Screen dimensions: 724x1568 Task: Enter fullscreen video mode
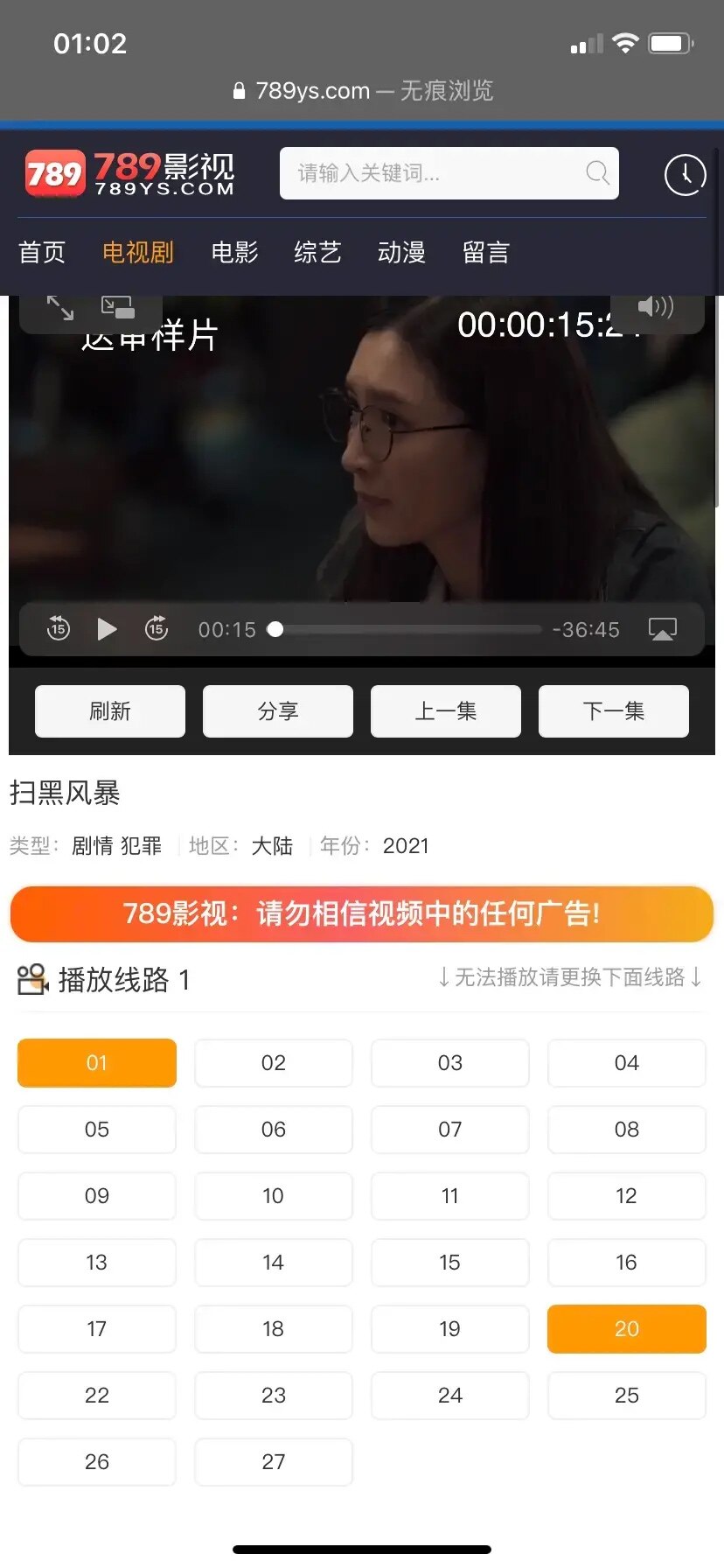tap(60, 307)
